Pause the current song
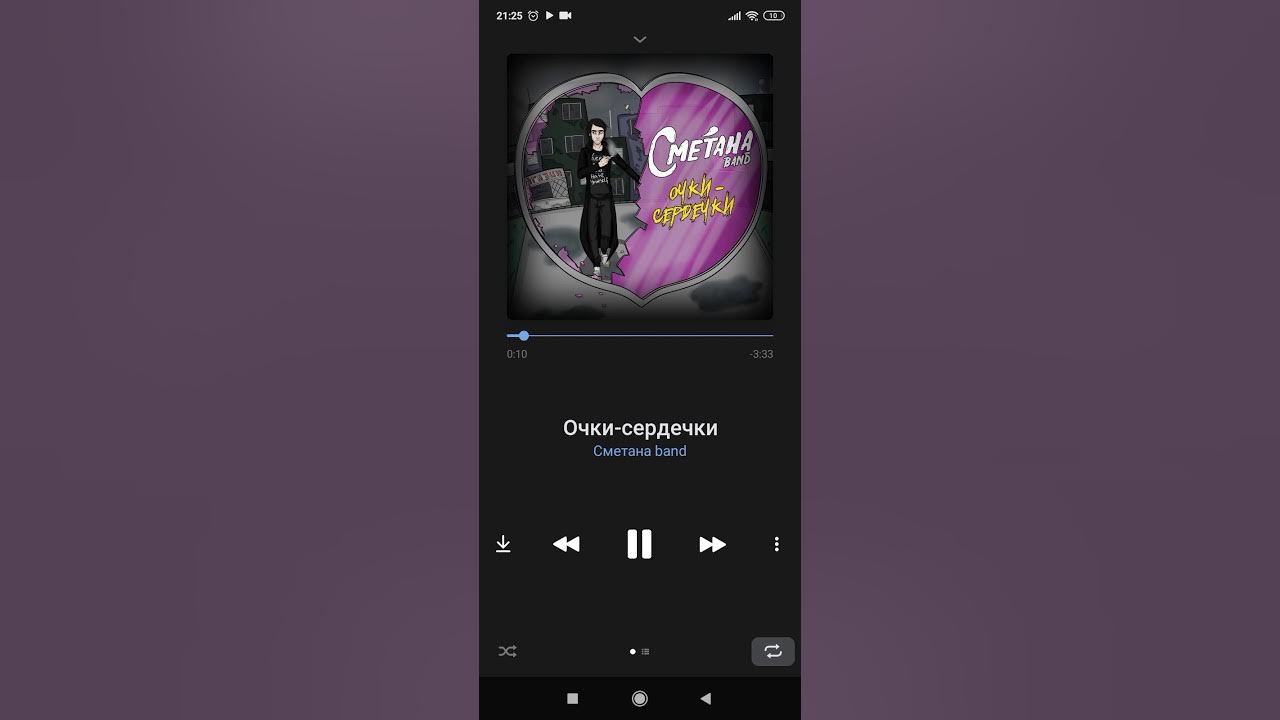Screen dimensions: 1280x720 (x=639, y=544)
